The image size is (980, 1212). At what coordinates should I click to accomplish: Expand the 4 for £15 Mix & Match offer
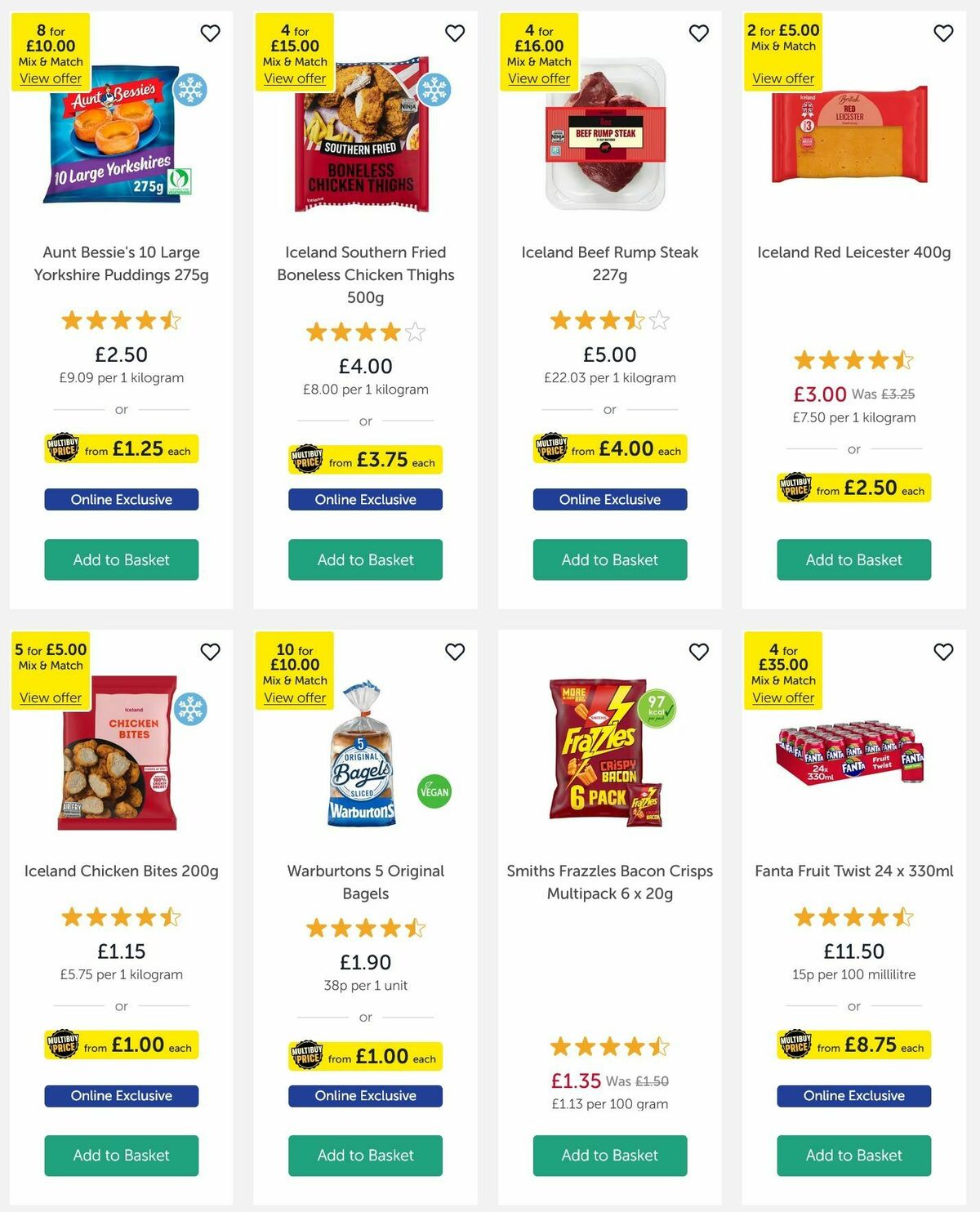click(x=295, y=78)
